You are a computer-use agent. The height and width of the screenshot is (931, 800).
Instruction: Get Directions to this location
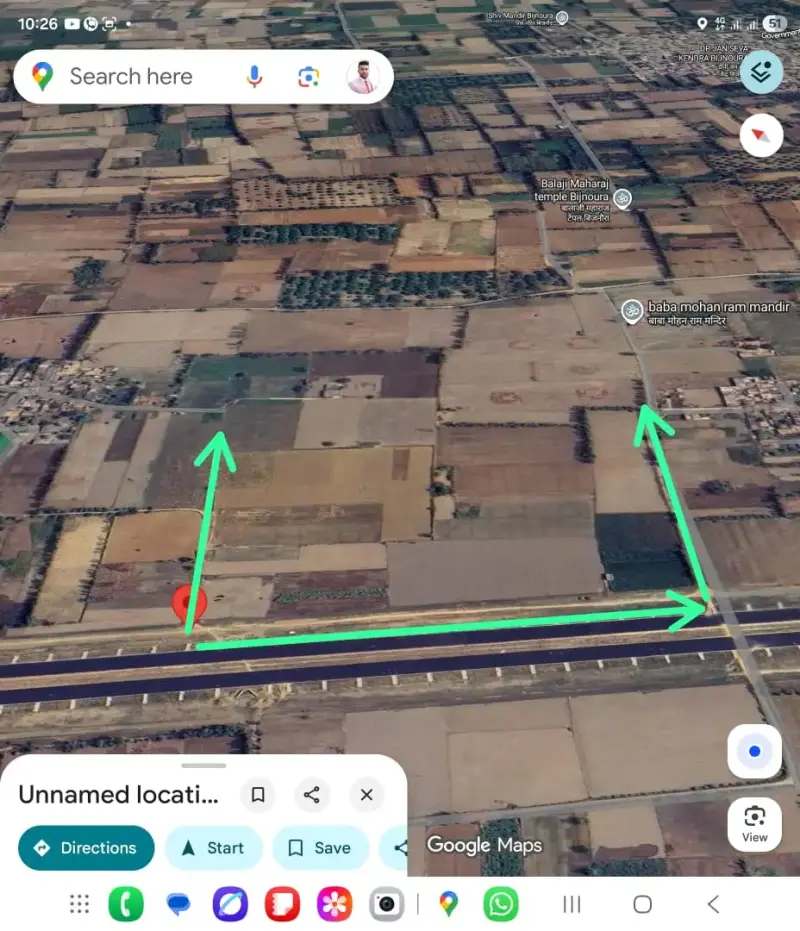coord(86,848)
